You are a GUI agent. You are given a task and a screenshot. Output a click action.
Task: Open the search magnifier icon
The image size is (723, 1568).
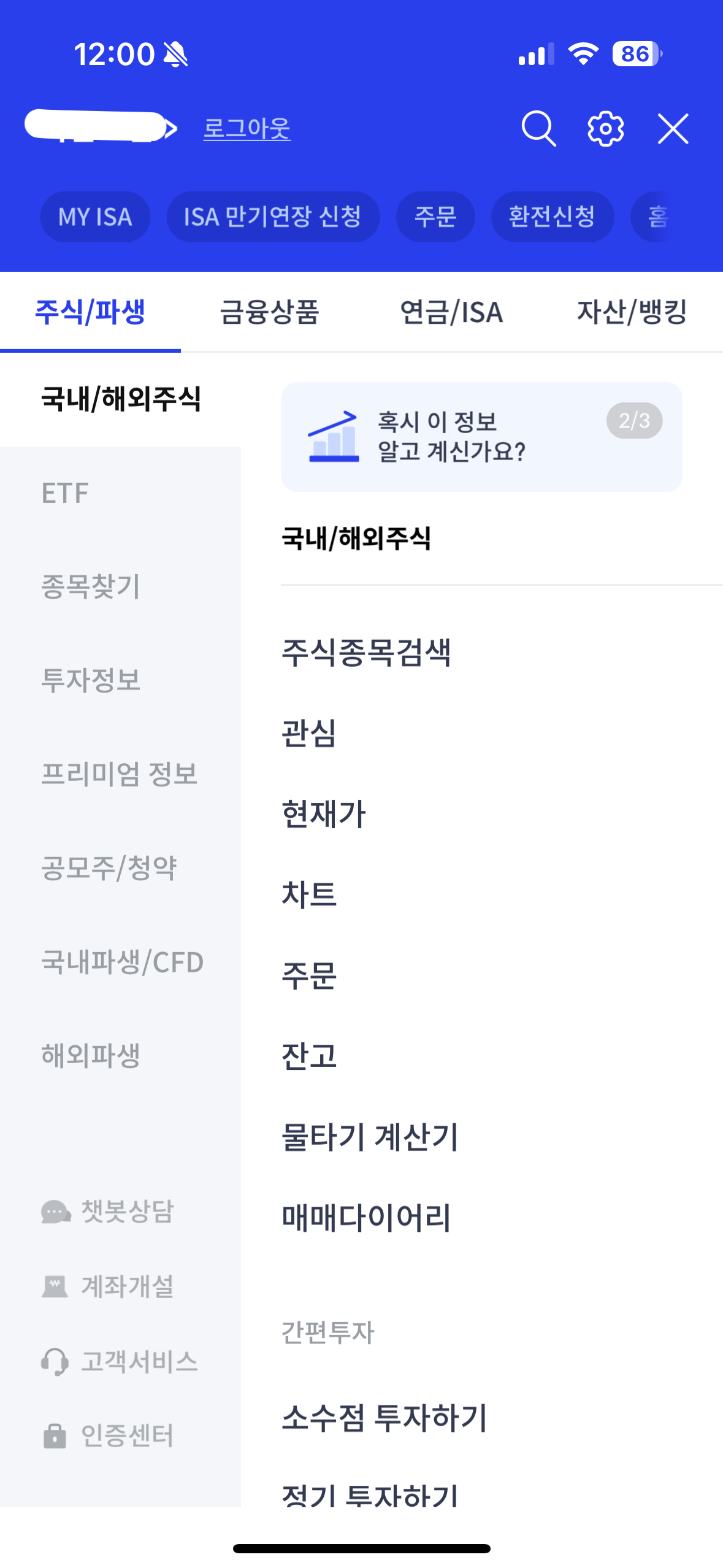(538, 129)
